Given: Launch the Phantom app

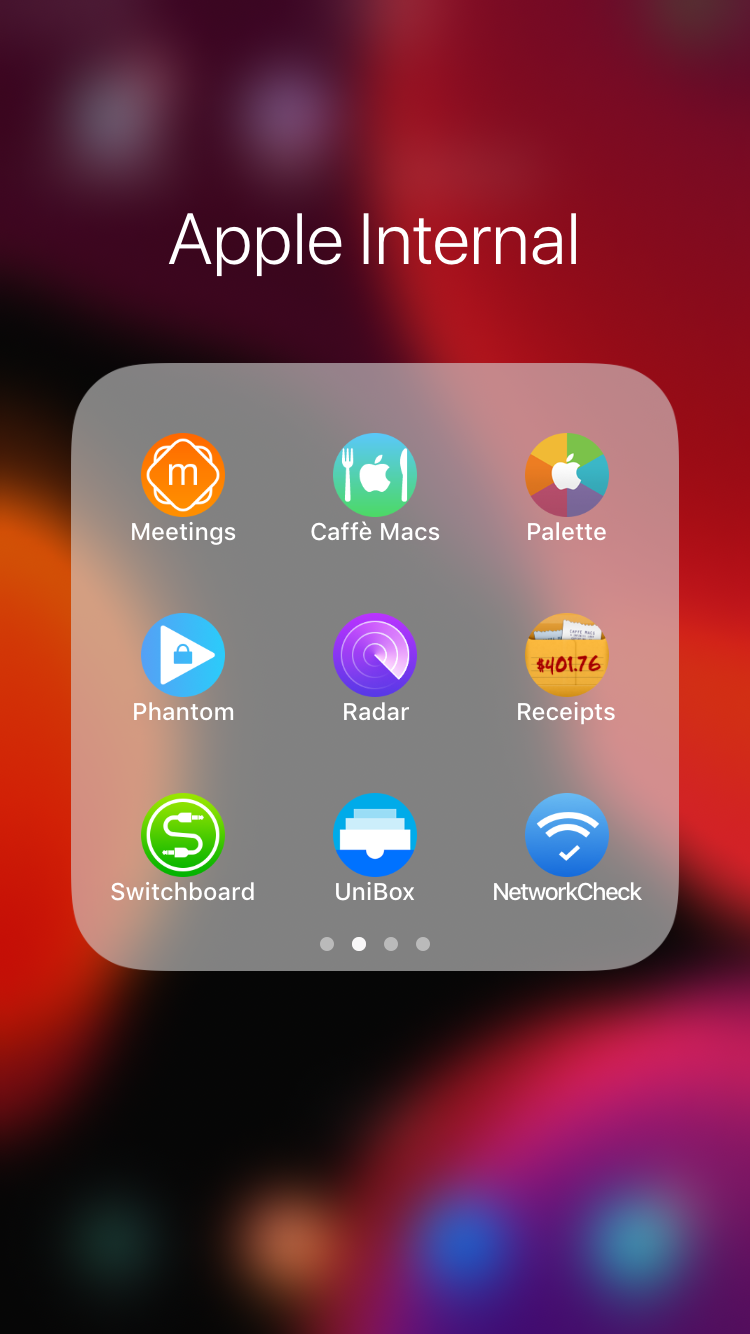Looking at the screenshot, I should coord(183,655).
